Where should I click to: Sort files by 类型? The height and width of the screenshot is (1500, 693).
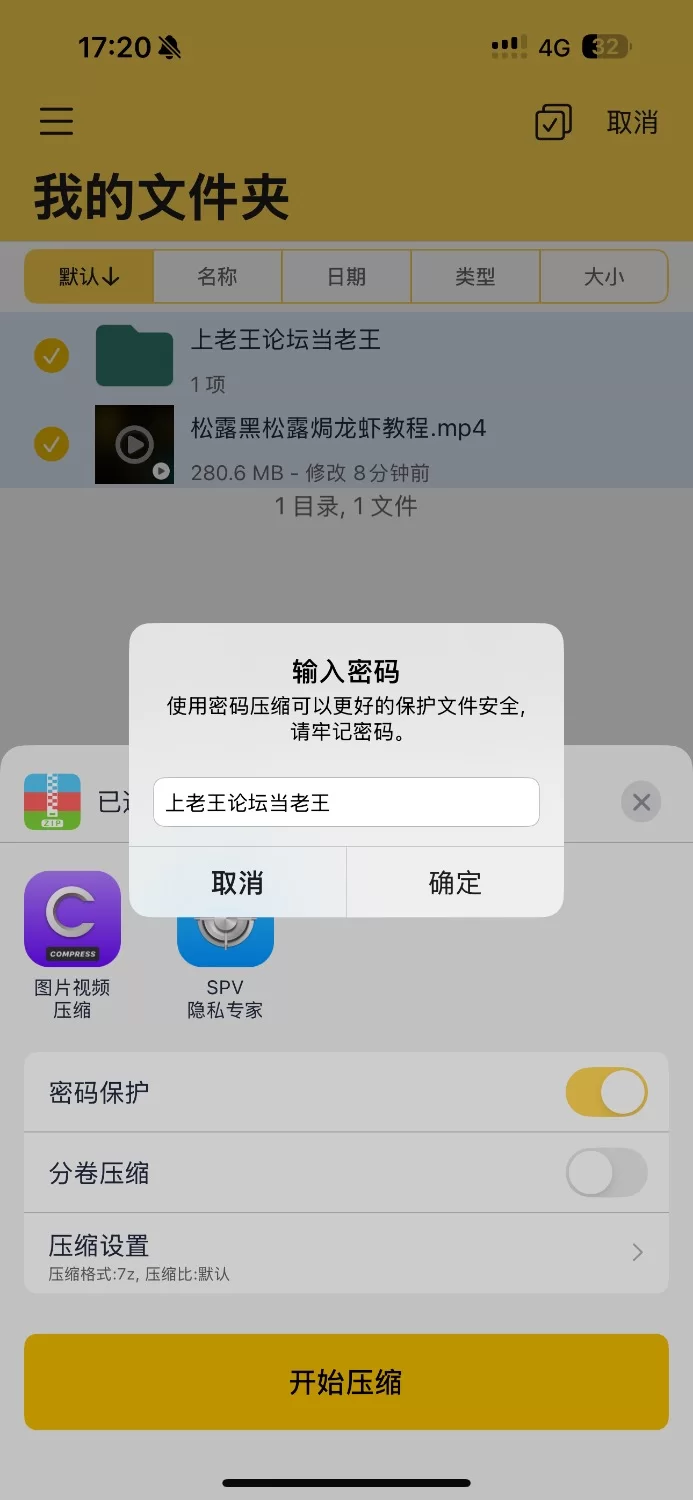point(475,276)
